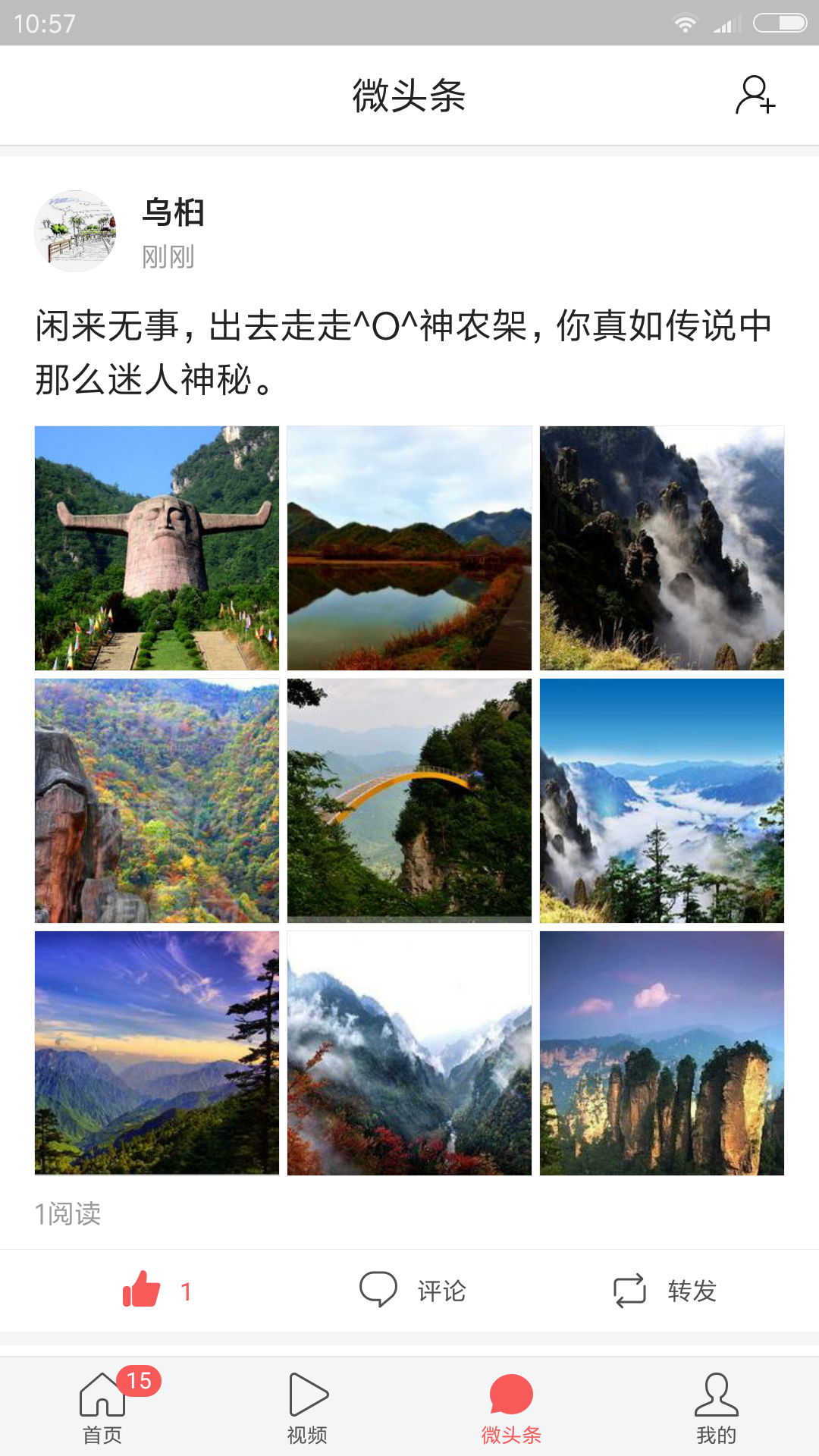Screen dimensions: 819x1456
Task: Go to the 我的 tab
Action: 717,1407
